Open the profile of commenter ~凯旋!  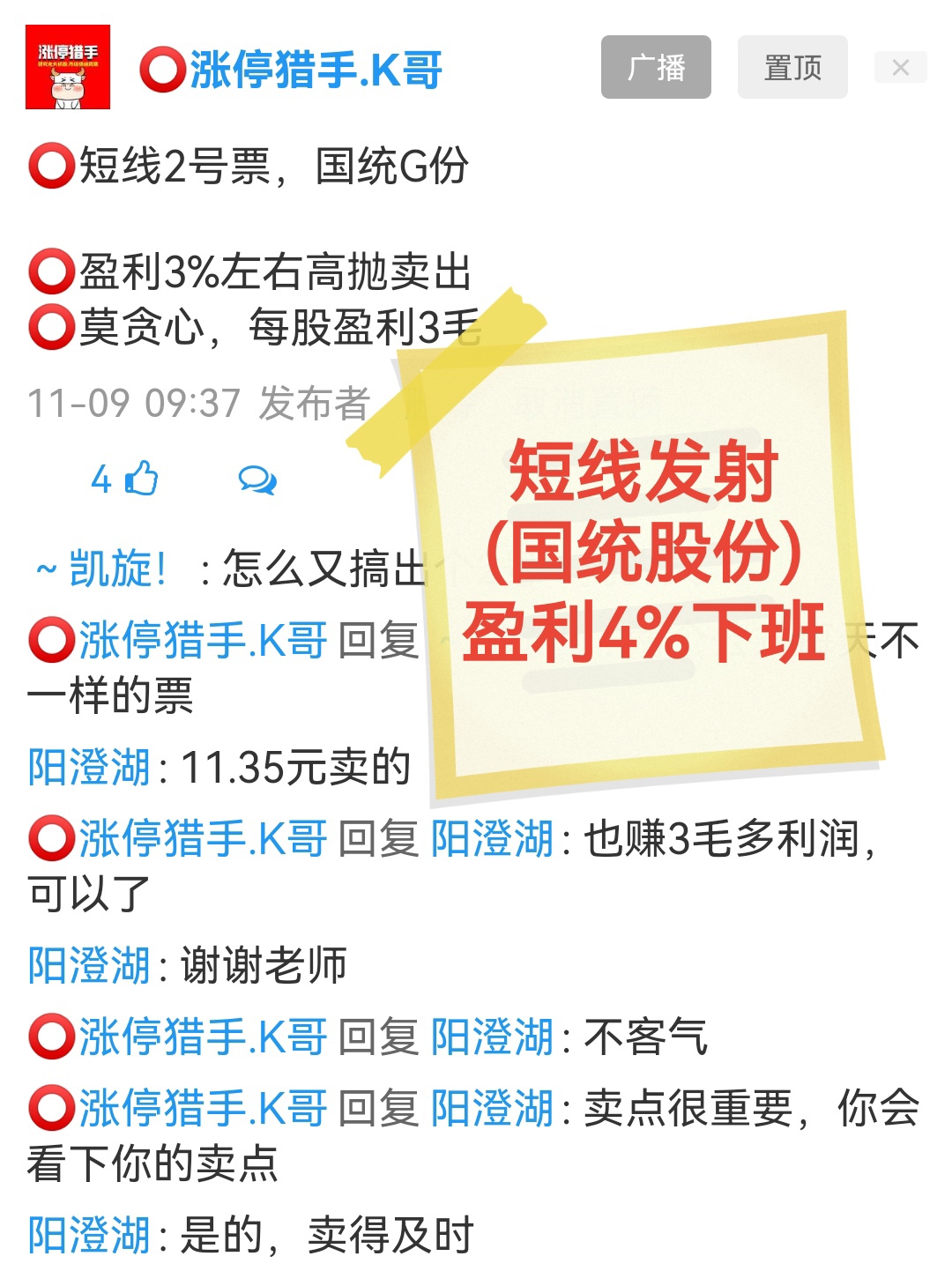101,569
